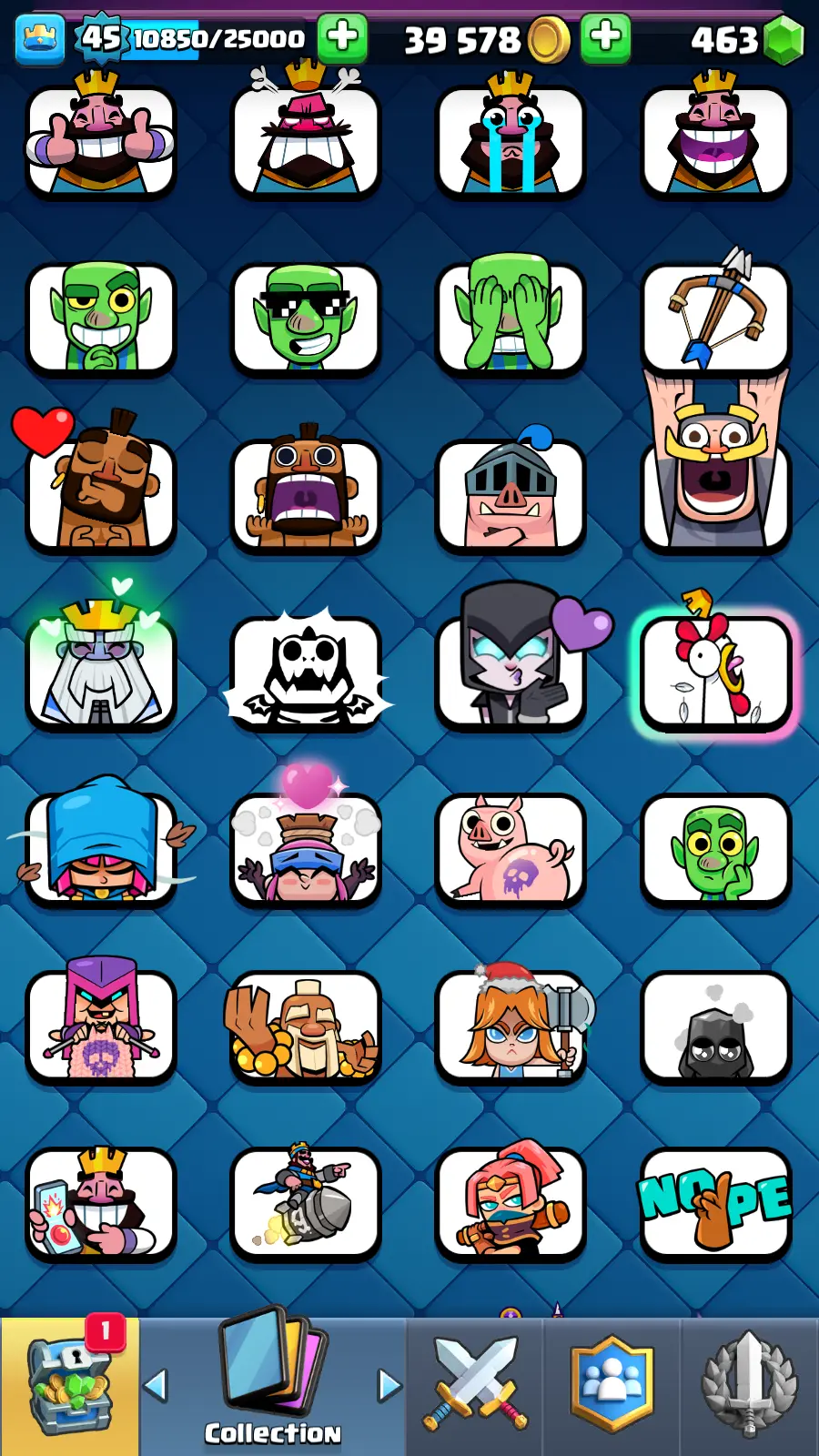Pick the Valkyrie Santa hat emote

(511, 1025)
